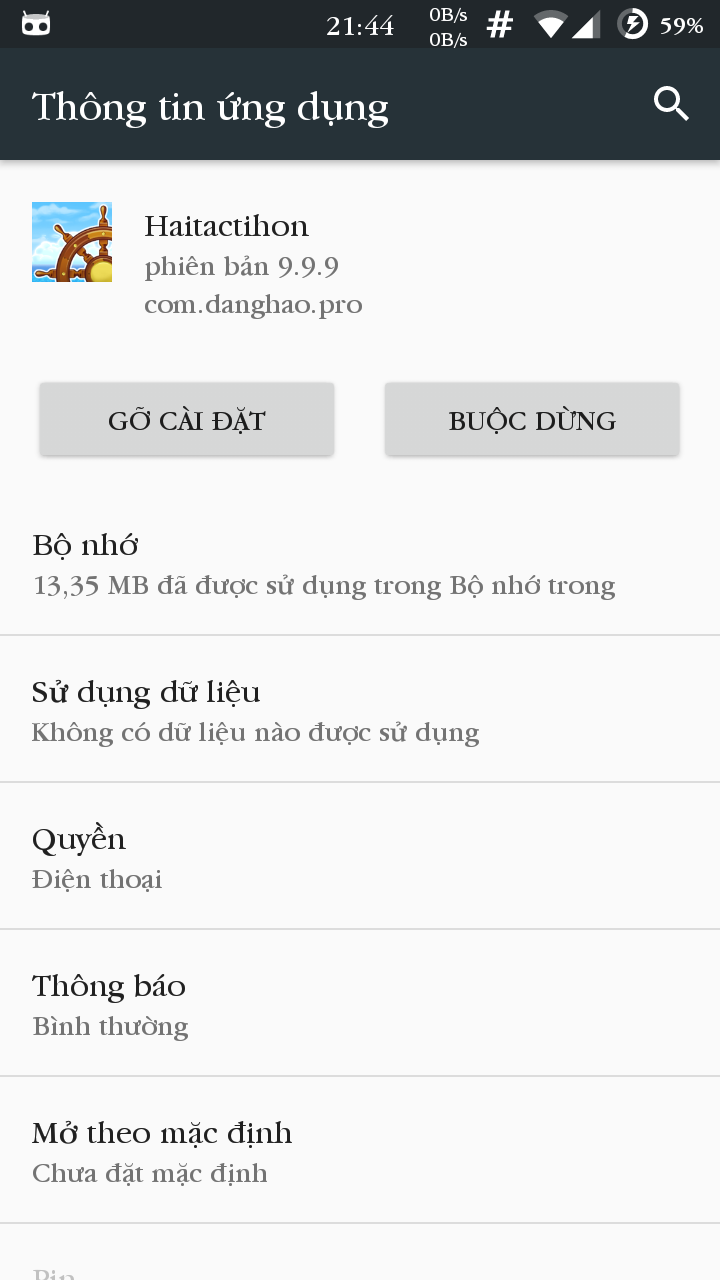Open Quyền permissions settings
The width and height of the screenshot is (720, 1280).
360,858
